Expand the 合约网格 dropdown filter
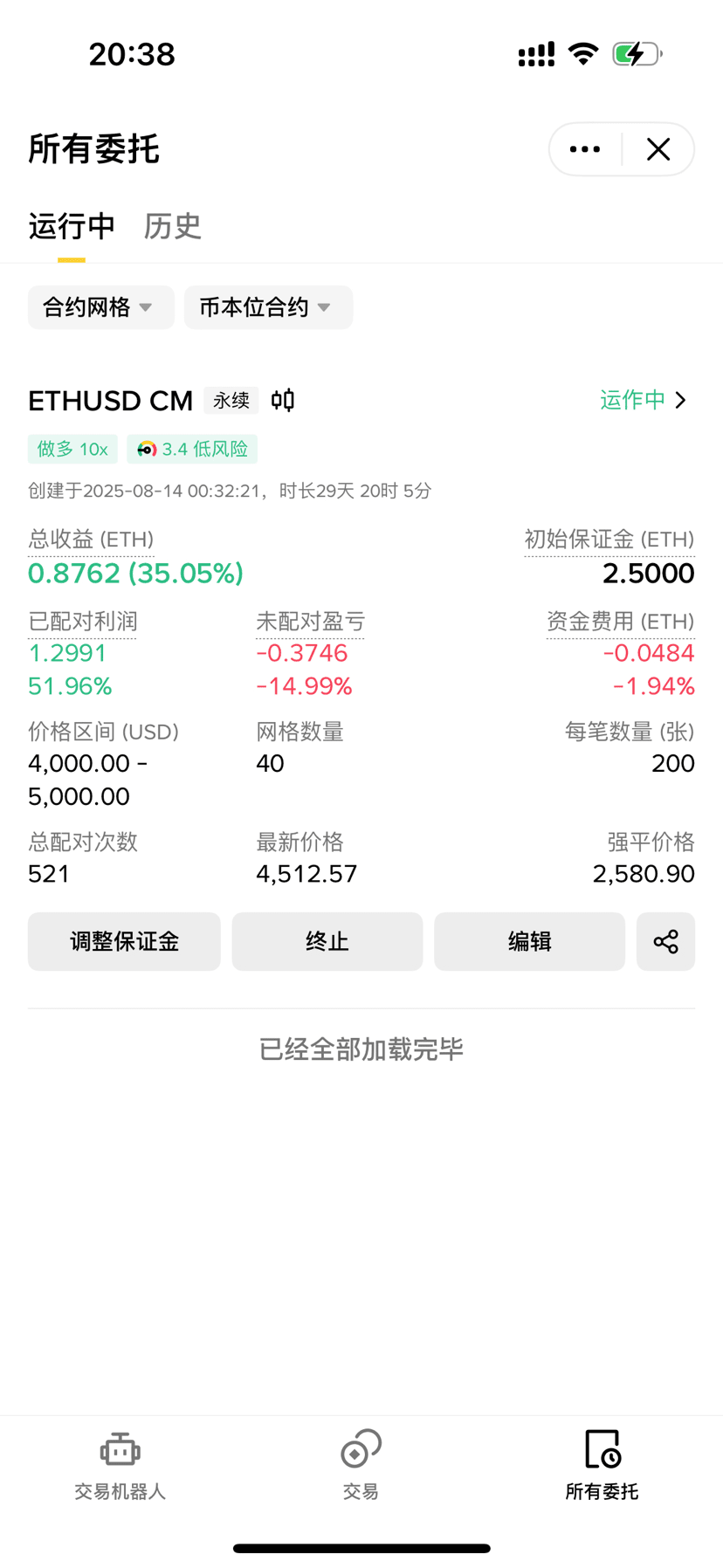The height and width of the screenshot is (1568, 723). pos(101,307)
